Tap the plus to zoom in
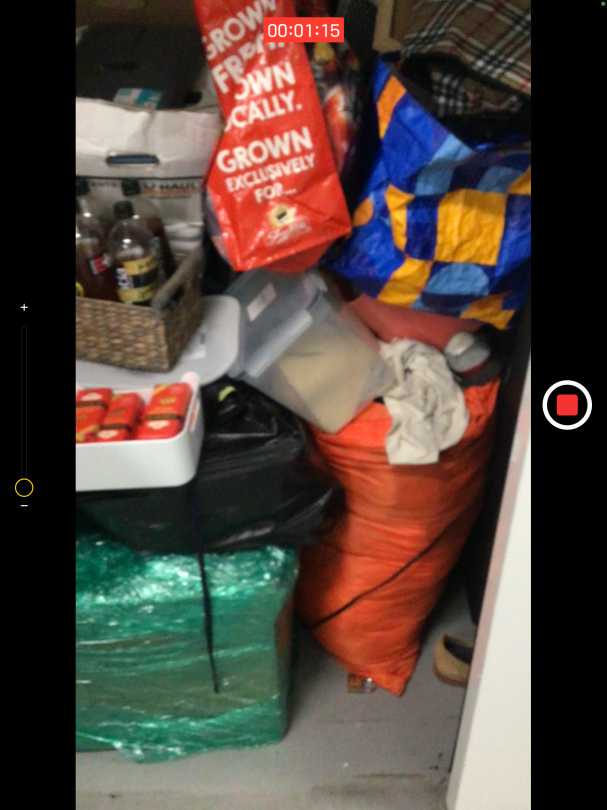607x810 pixels. click(24, 308)
